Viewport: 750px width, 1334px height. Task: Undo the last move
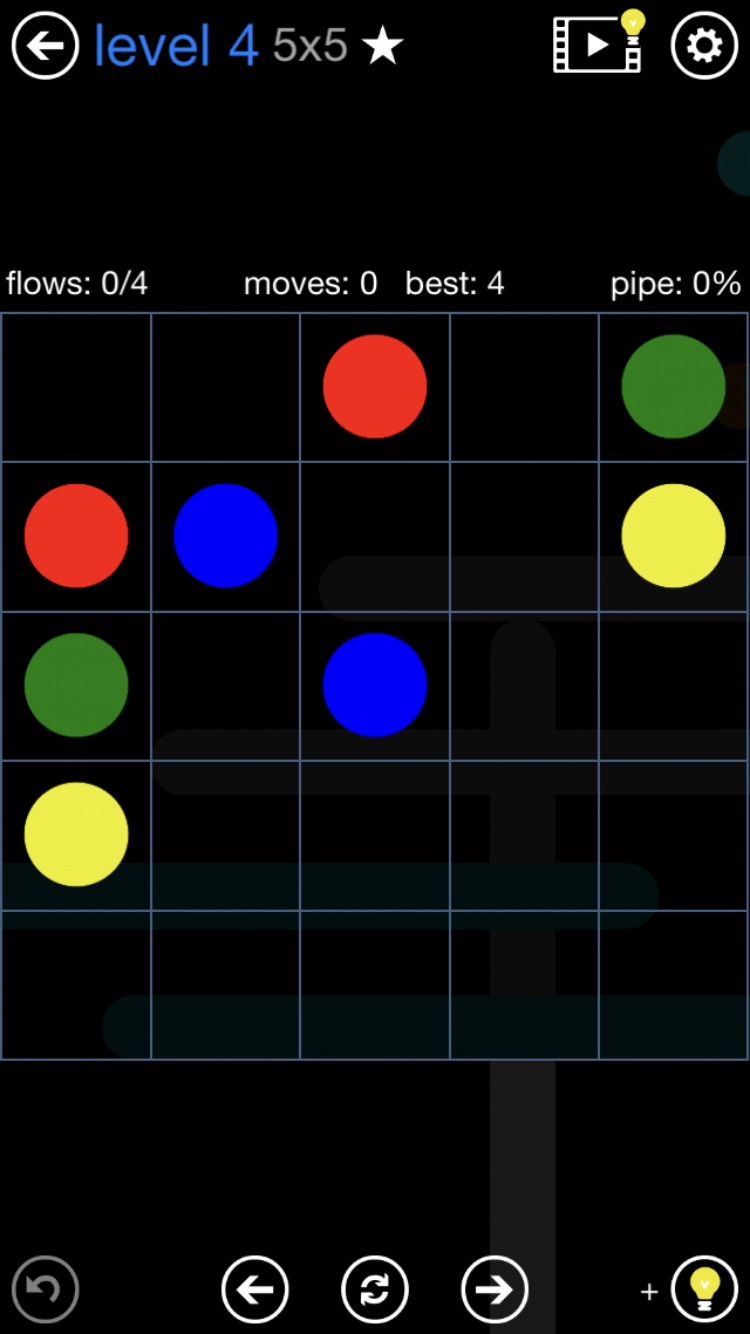(45, 1289)
